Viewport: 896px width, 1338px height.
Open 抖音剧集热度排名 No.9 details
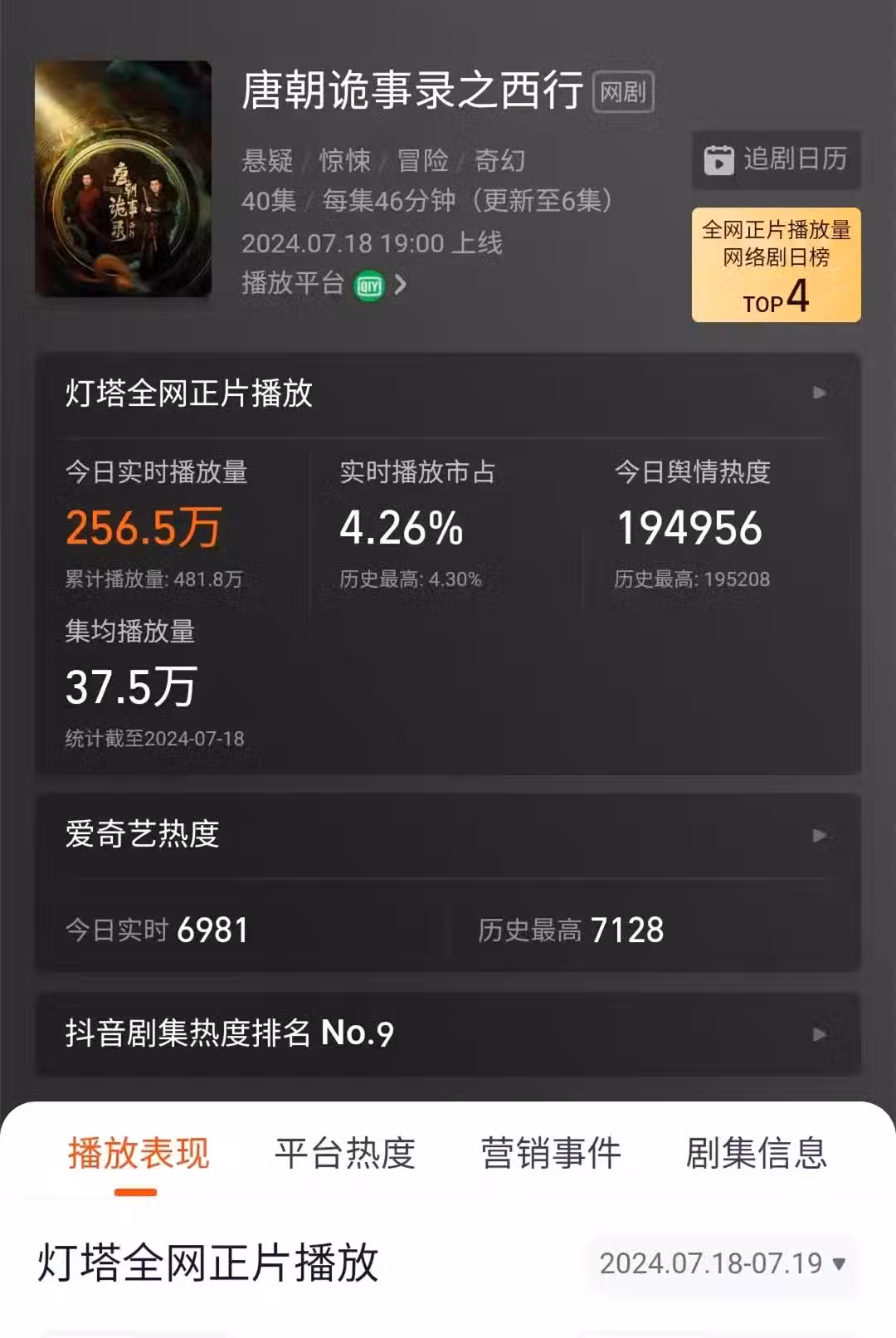coord(819,1034)
